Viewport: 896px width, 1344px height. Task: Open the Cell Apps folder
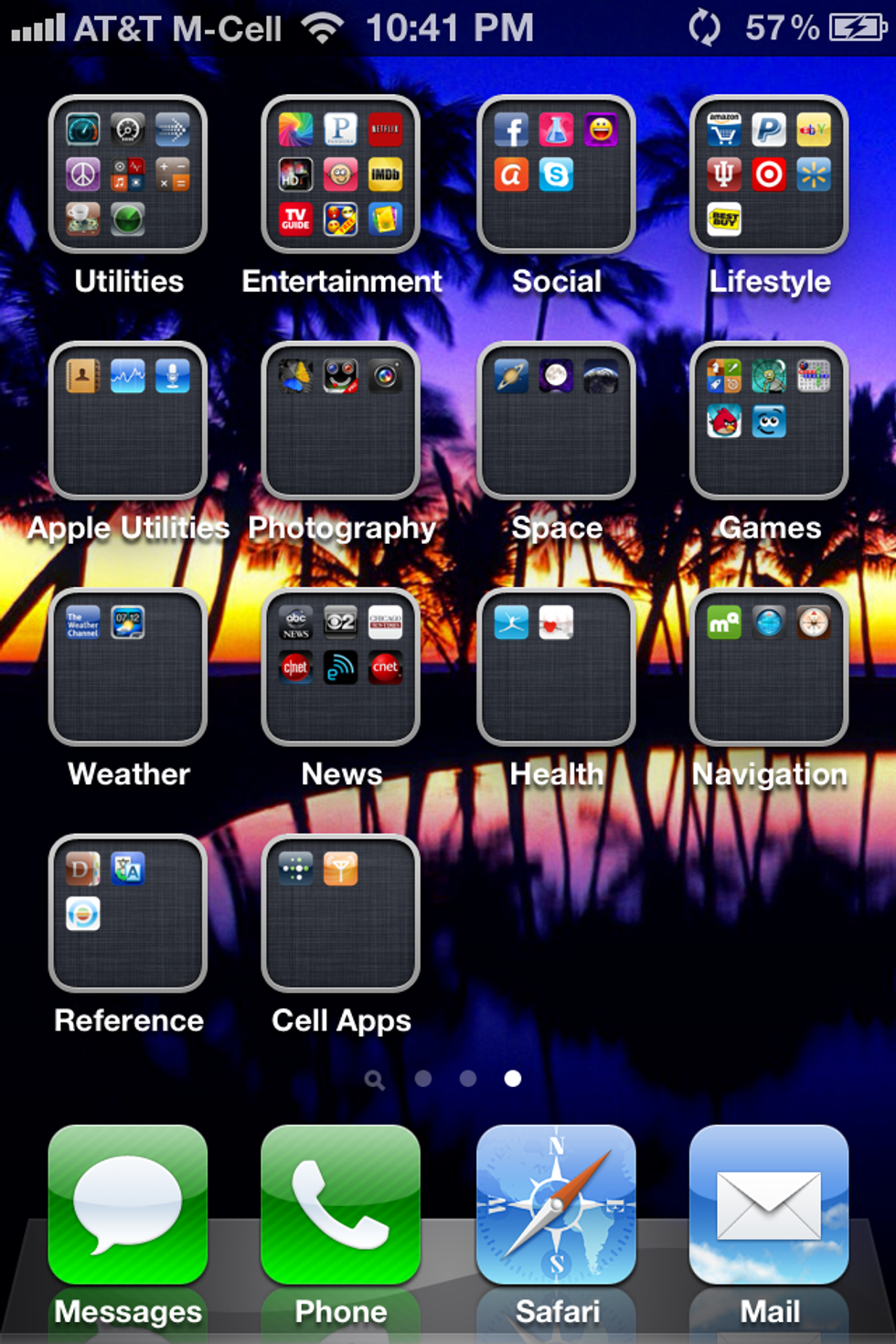(341, 913)
